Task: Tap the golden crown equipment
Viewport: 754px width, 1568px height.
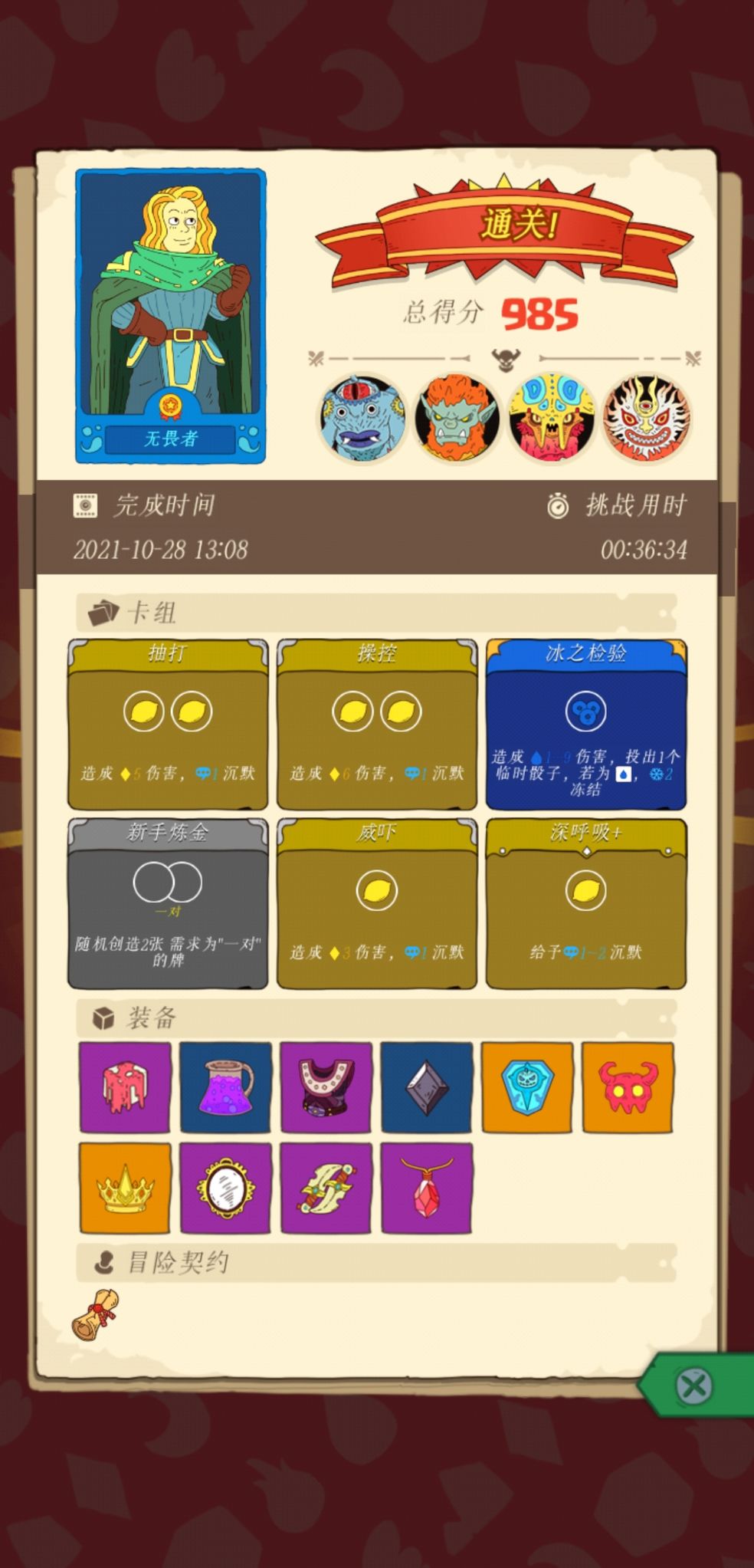Action: 125,1188
